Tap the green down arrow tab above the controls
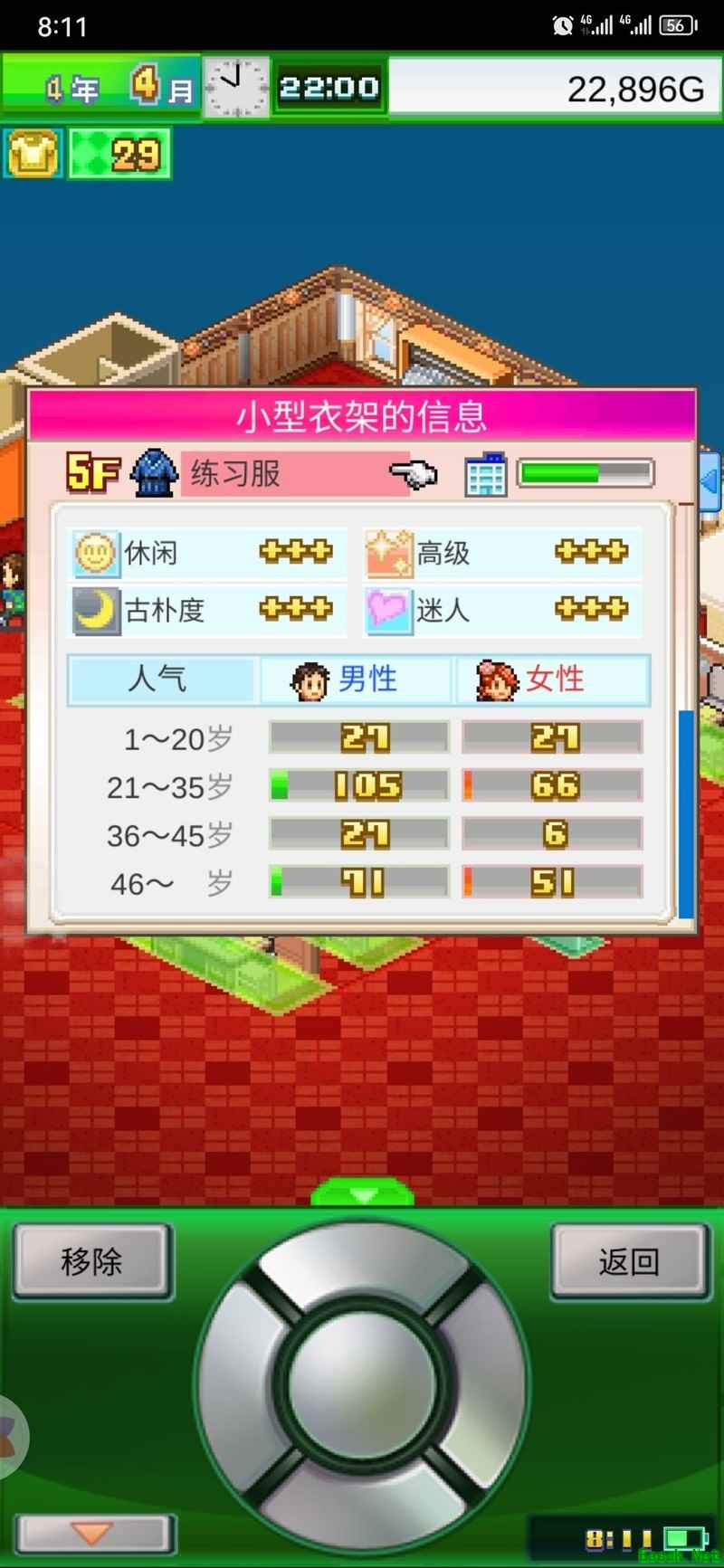 coord(363,1193)
